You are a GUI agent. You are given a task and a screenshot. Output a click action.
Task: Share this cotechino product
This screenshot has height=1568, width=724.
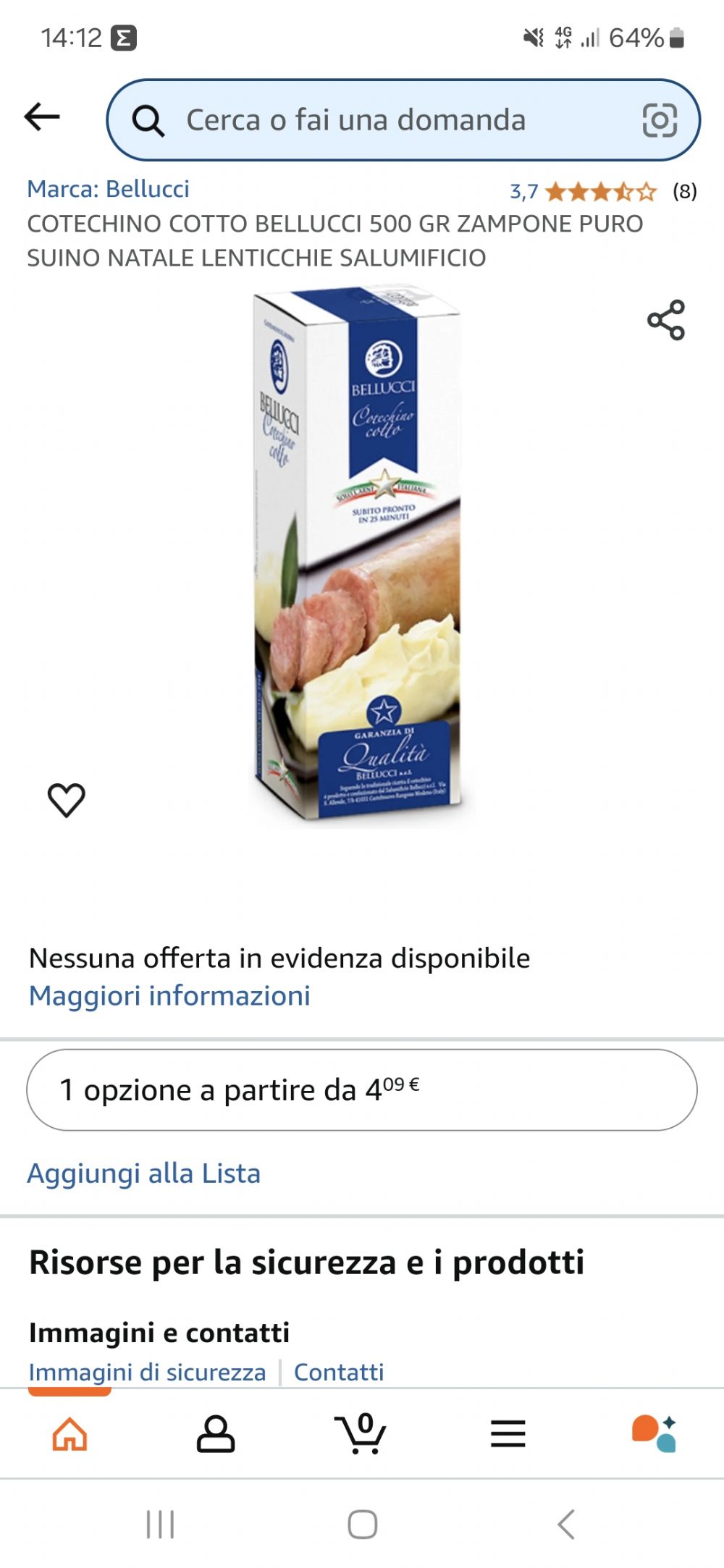pyautogui.click(x=666, y=320)
